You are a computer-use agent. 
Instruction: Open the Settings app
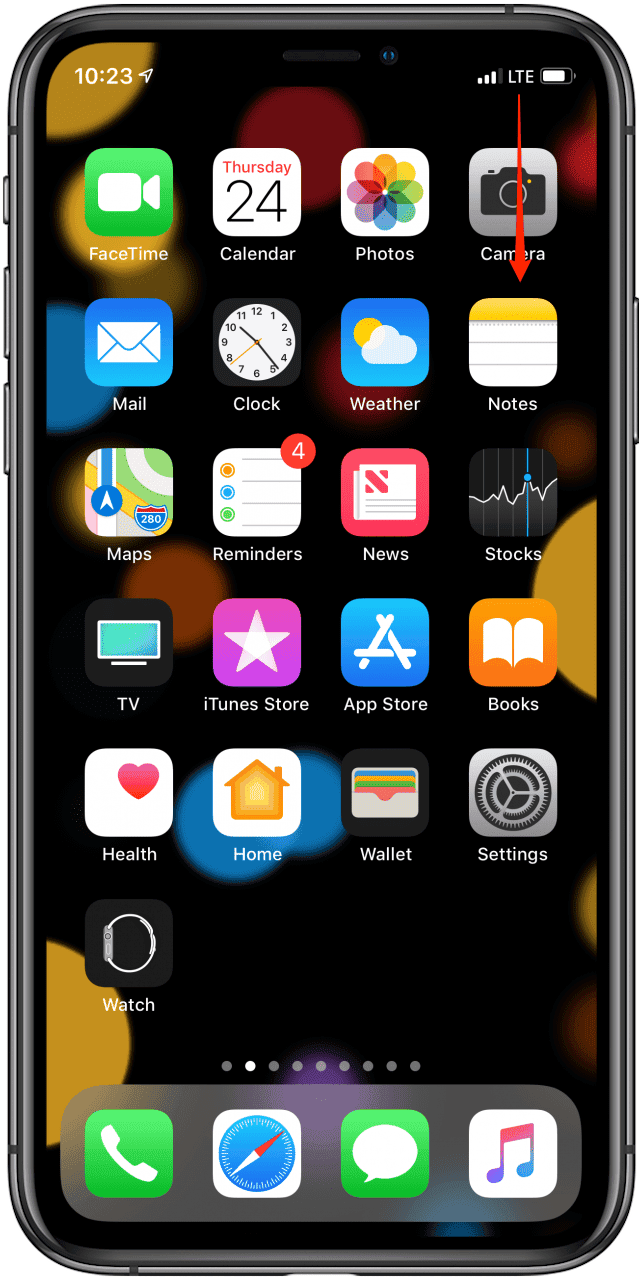[x=513, y=792]
